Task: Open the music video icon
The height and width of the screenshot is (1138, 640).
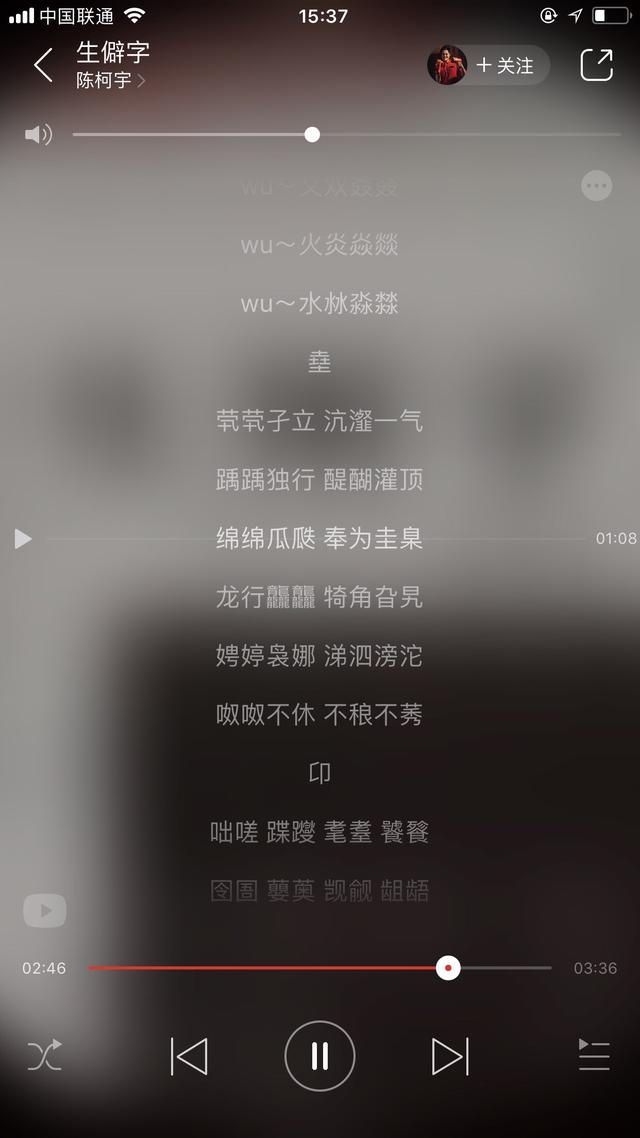Action: 45,910
